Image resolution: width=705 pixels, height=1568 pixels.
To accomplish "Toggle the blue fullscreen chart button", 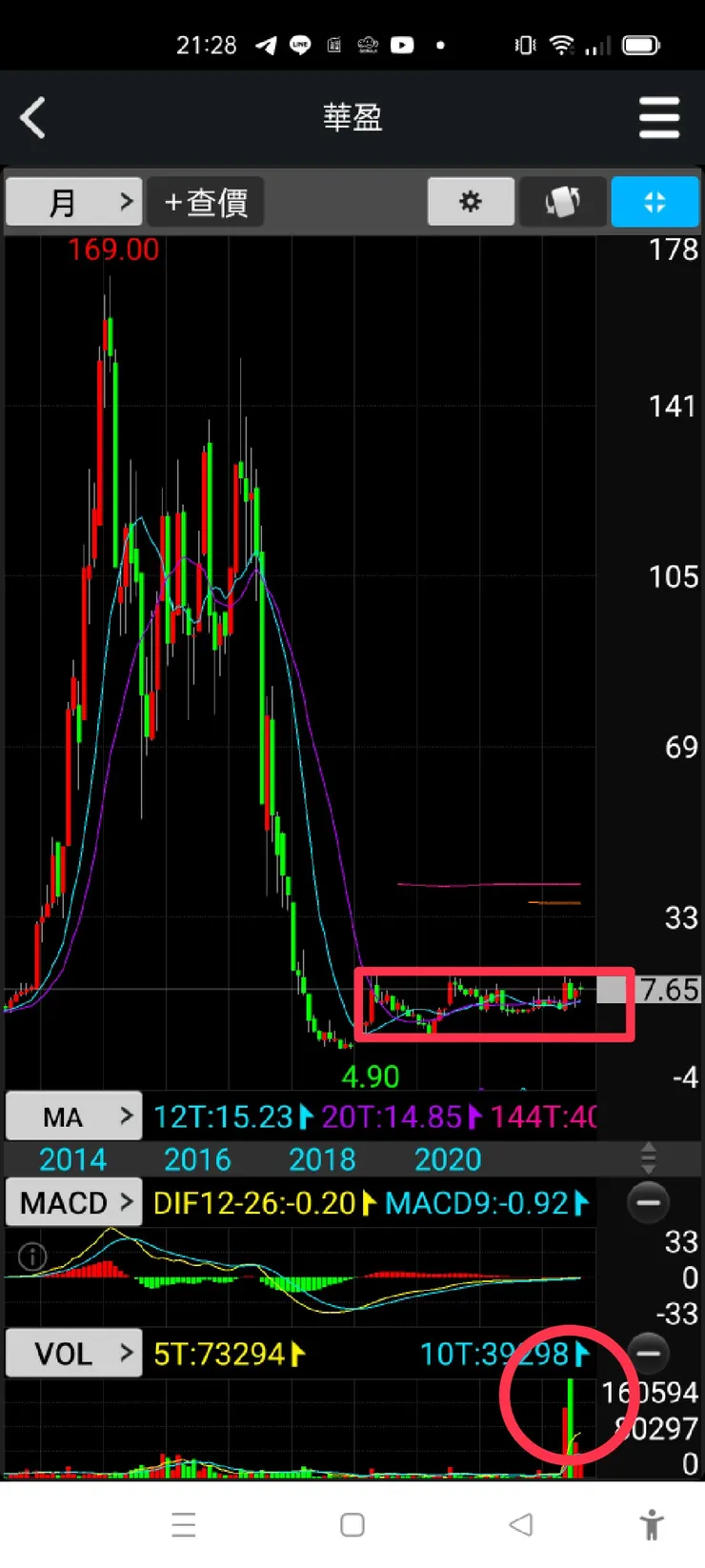I will pyautogui.click(x=655, y=202).
